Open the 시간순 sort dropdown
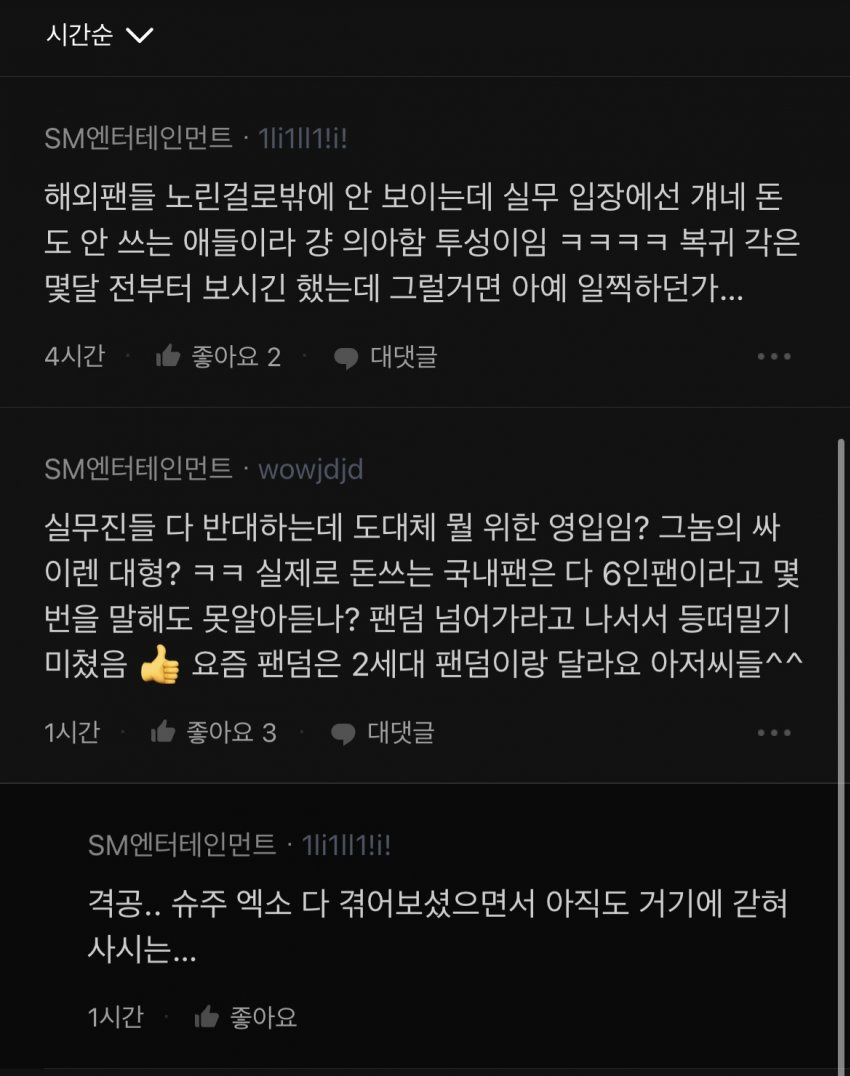Image resolution: width=850 pixels, height=1076 pixels. [x=98, y=35]
